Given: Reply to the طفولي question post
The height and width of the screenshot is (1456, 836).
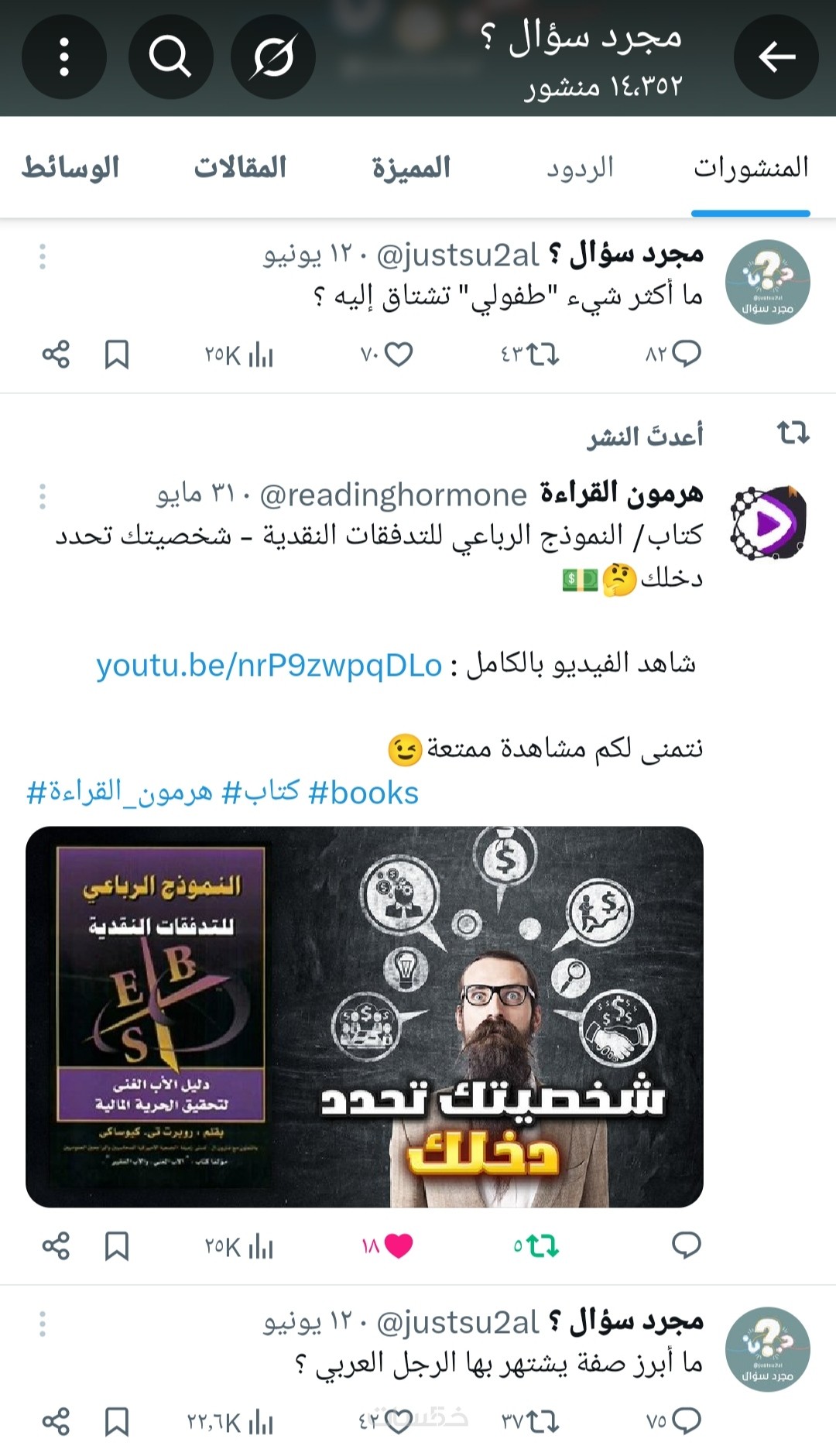Looking at the screenshot, I should pyautogui.click(x=686, y=354).
